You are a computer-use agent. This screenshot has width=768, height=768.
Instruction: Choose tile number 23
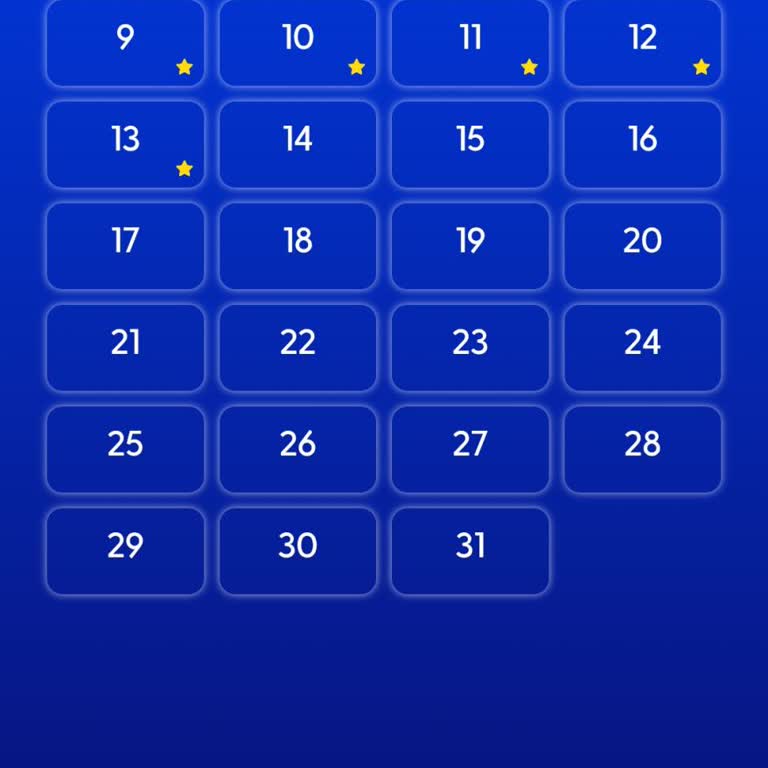point(470,347)
